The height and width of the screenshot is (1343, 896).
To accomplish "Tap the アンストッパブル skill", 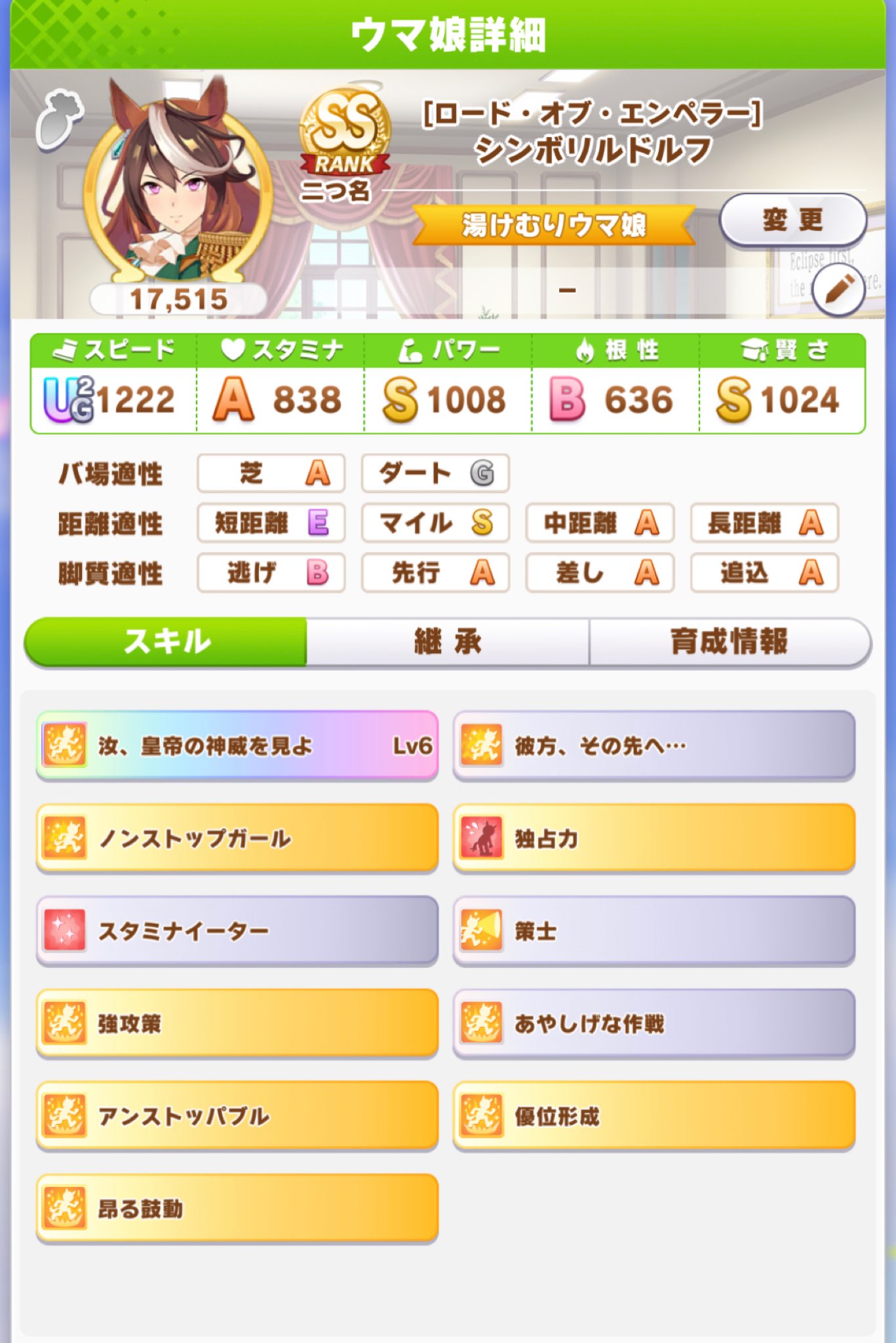I will point(237,1116).
